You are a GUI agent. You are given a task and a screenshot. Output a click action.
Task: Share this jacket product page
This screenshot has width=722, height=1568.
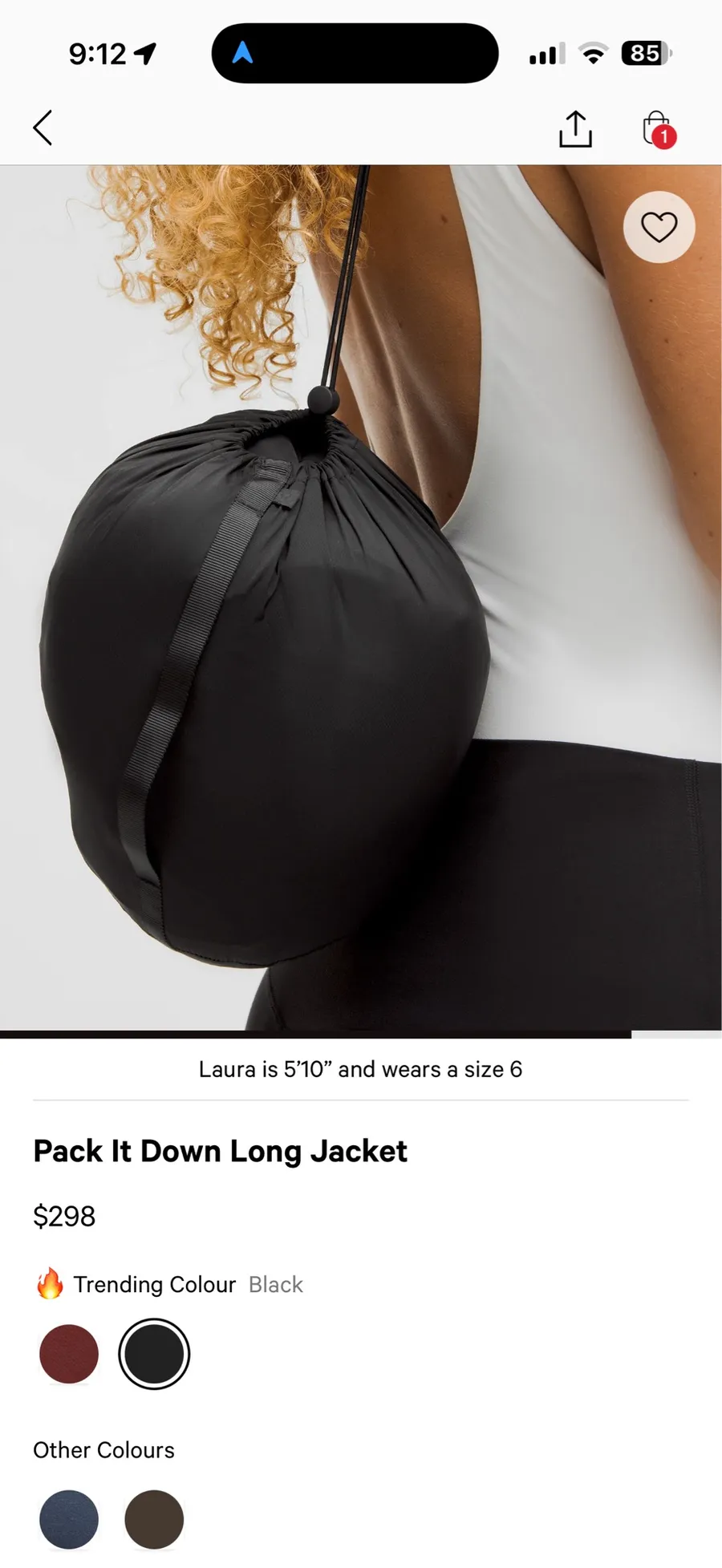pyautogui.click(x=575, y=128)
